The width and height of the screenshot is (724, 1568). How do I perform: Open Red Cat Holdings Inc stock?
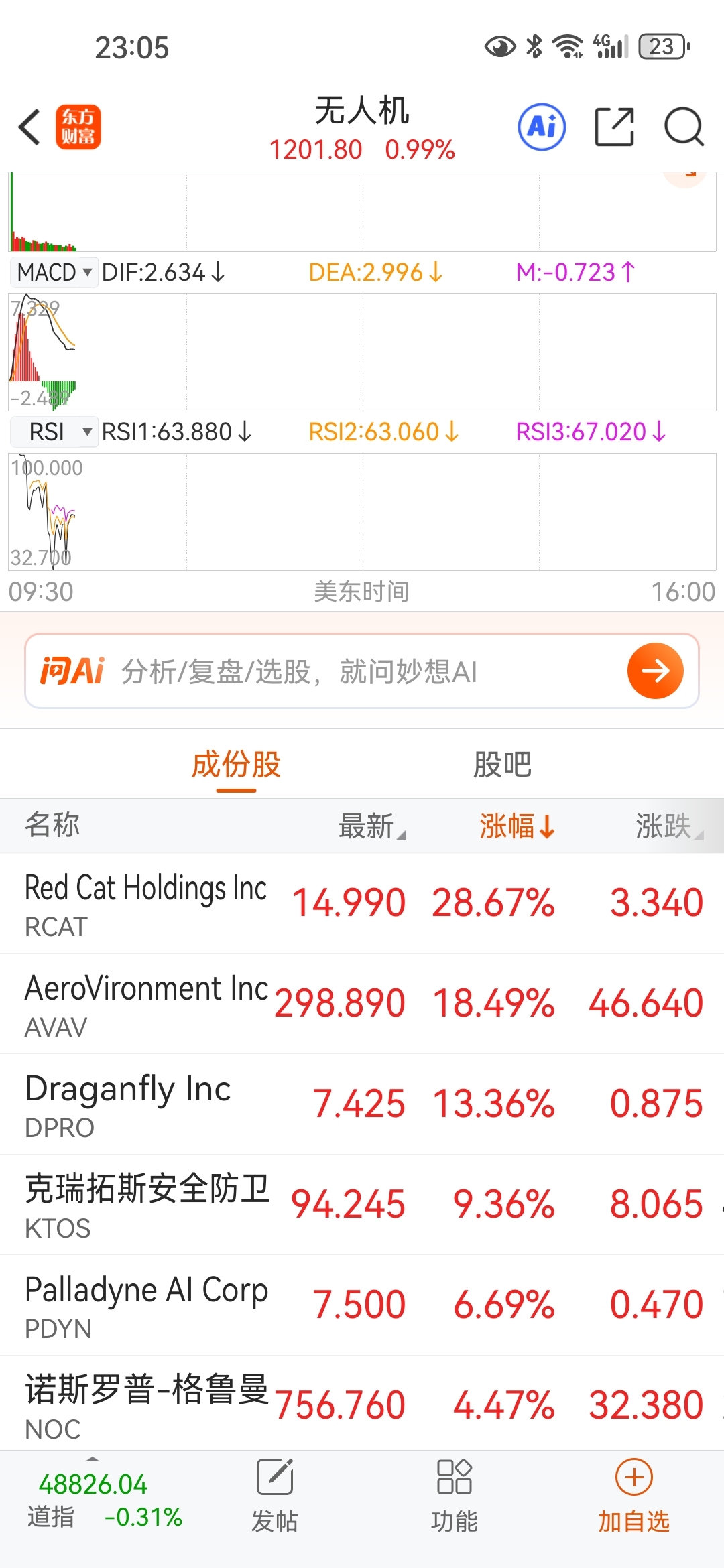click(362, 903)
